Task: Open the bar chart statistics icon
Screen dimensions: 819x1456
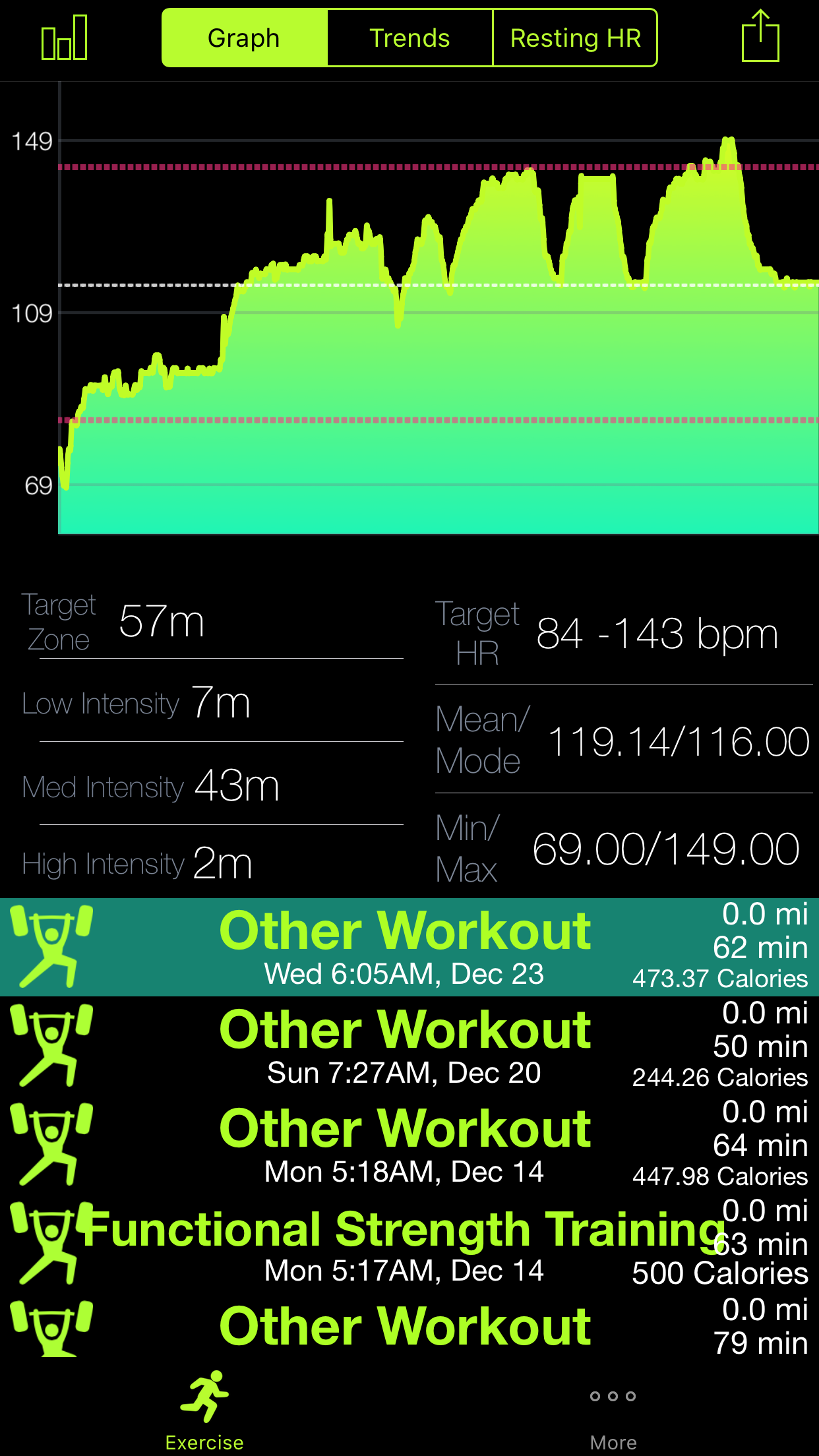Action: (x=64, y=38)
